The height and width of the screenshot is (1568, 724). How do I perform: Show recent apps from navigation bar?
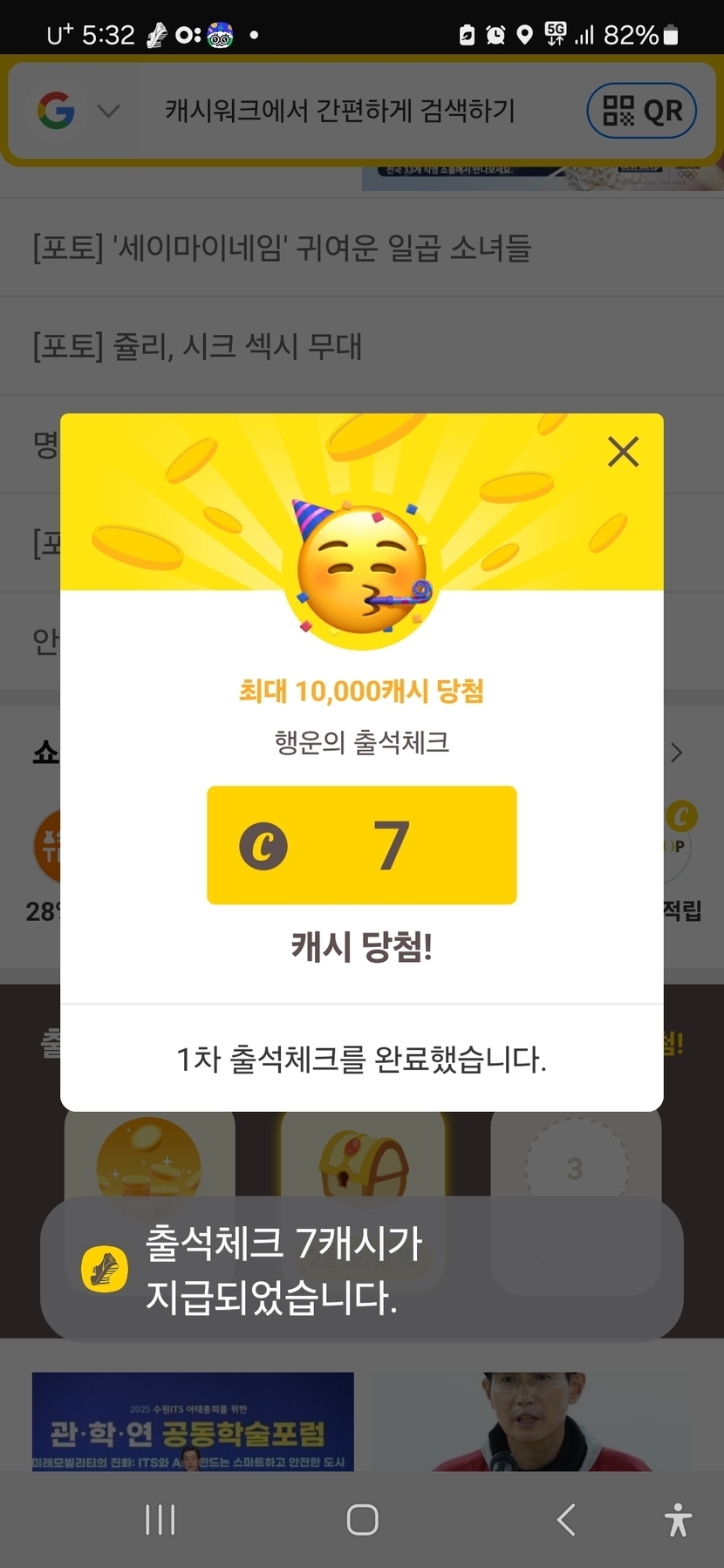pyautogui.click(x=161, y=1520)
